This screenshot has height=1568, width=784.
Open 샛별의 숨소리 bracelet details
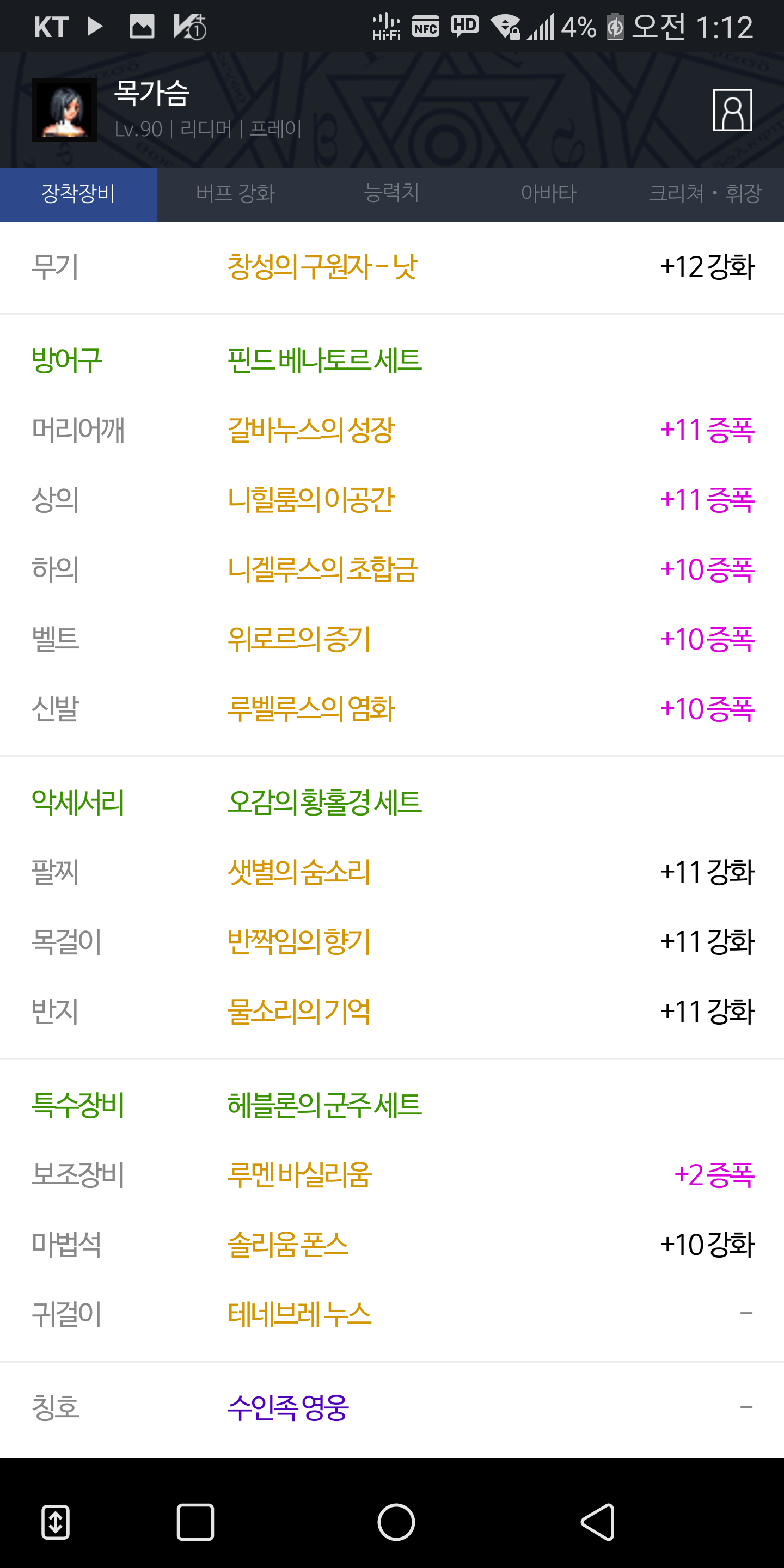pyautogui.click(x=299, y=872)
